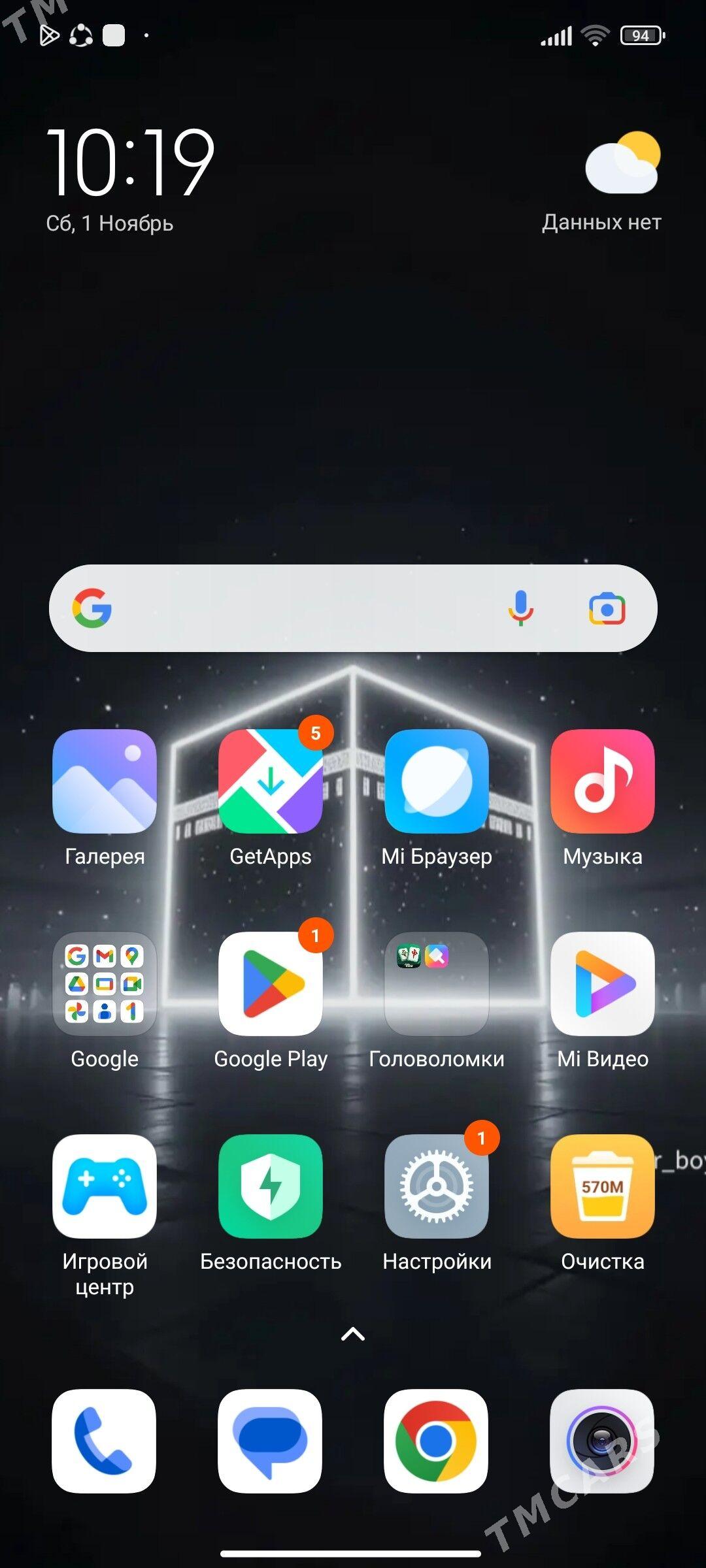706x1568 pixels.
Task: Open the Головоломки folder
Action: (437, 984)
